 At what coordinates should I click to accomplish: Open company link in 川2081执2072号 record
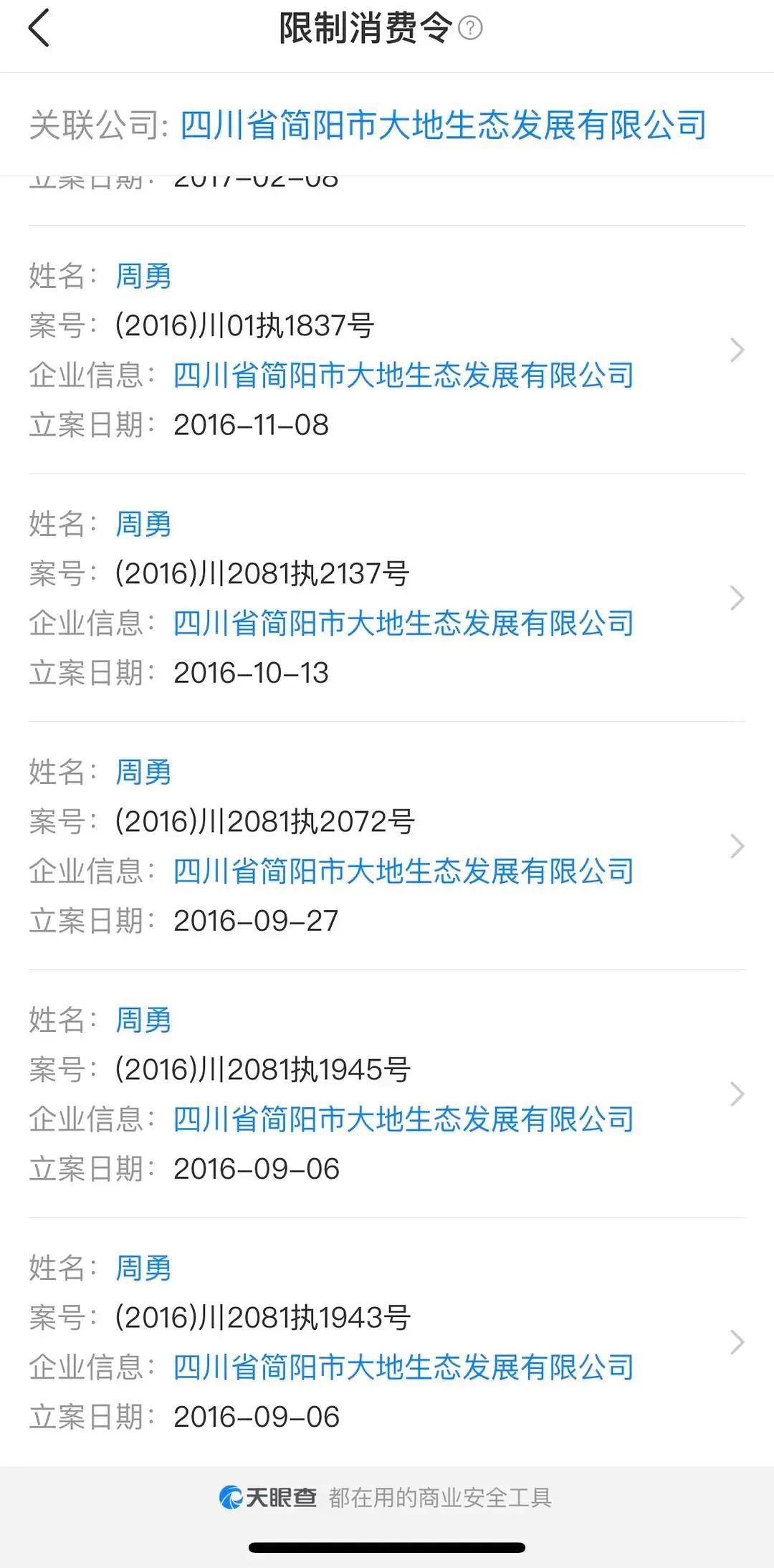(403, 871)
